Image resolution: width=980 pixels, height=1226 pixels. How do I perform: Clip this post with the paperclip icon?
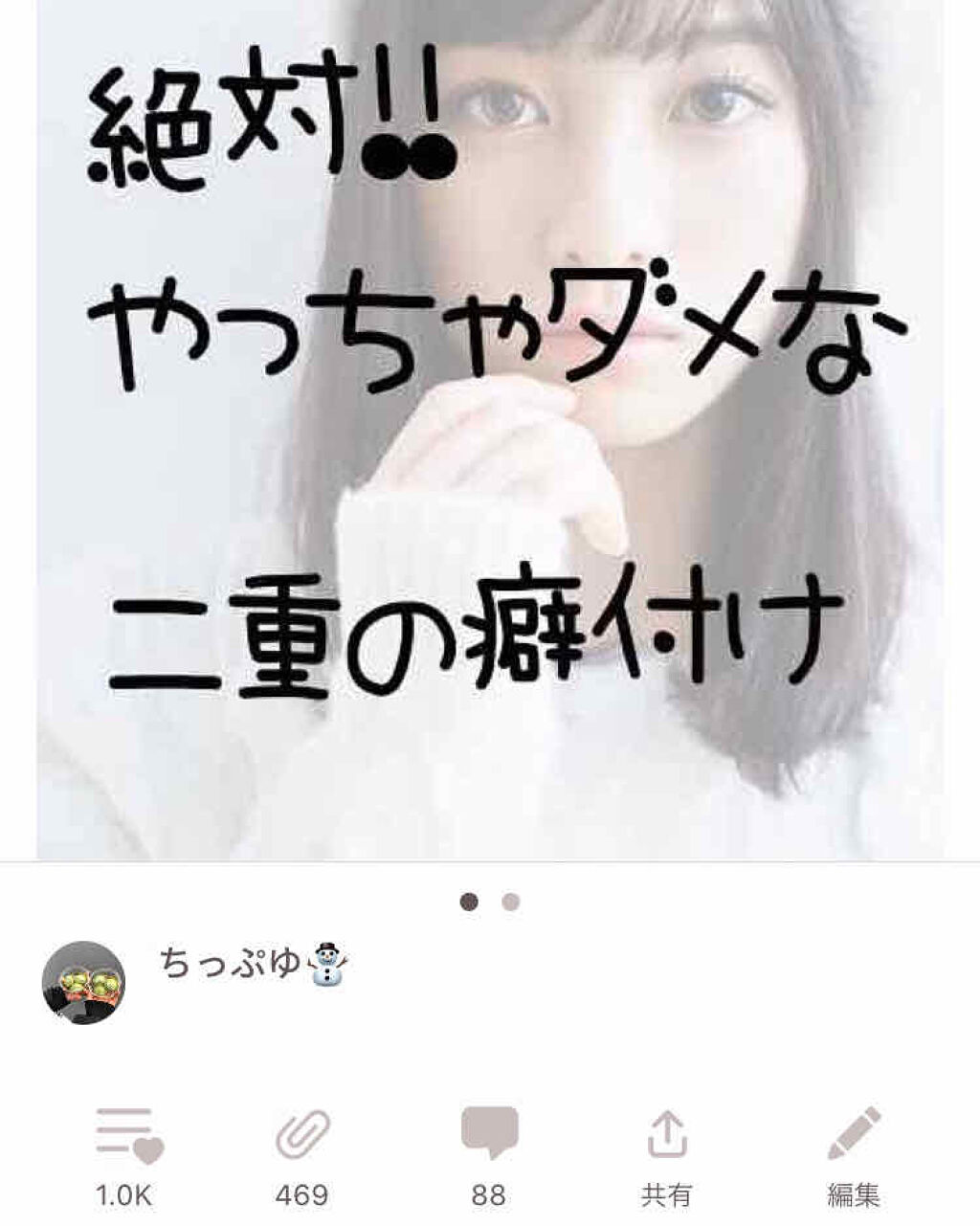tap(302, 1136)
